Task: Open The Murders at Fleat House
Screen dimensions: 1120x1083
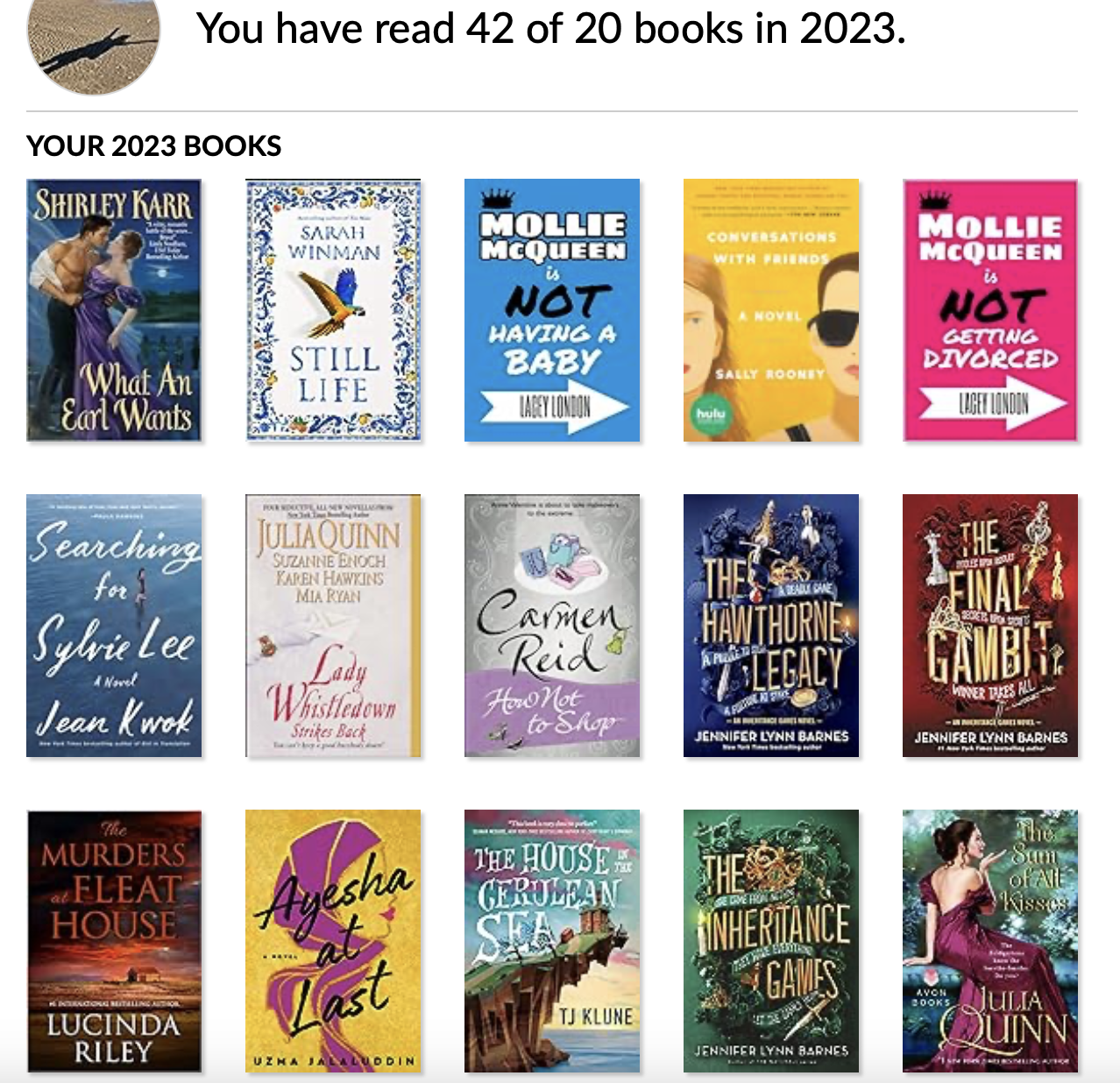Action: (114, 941)
